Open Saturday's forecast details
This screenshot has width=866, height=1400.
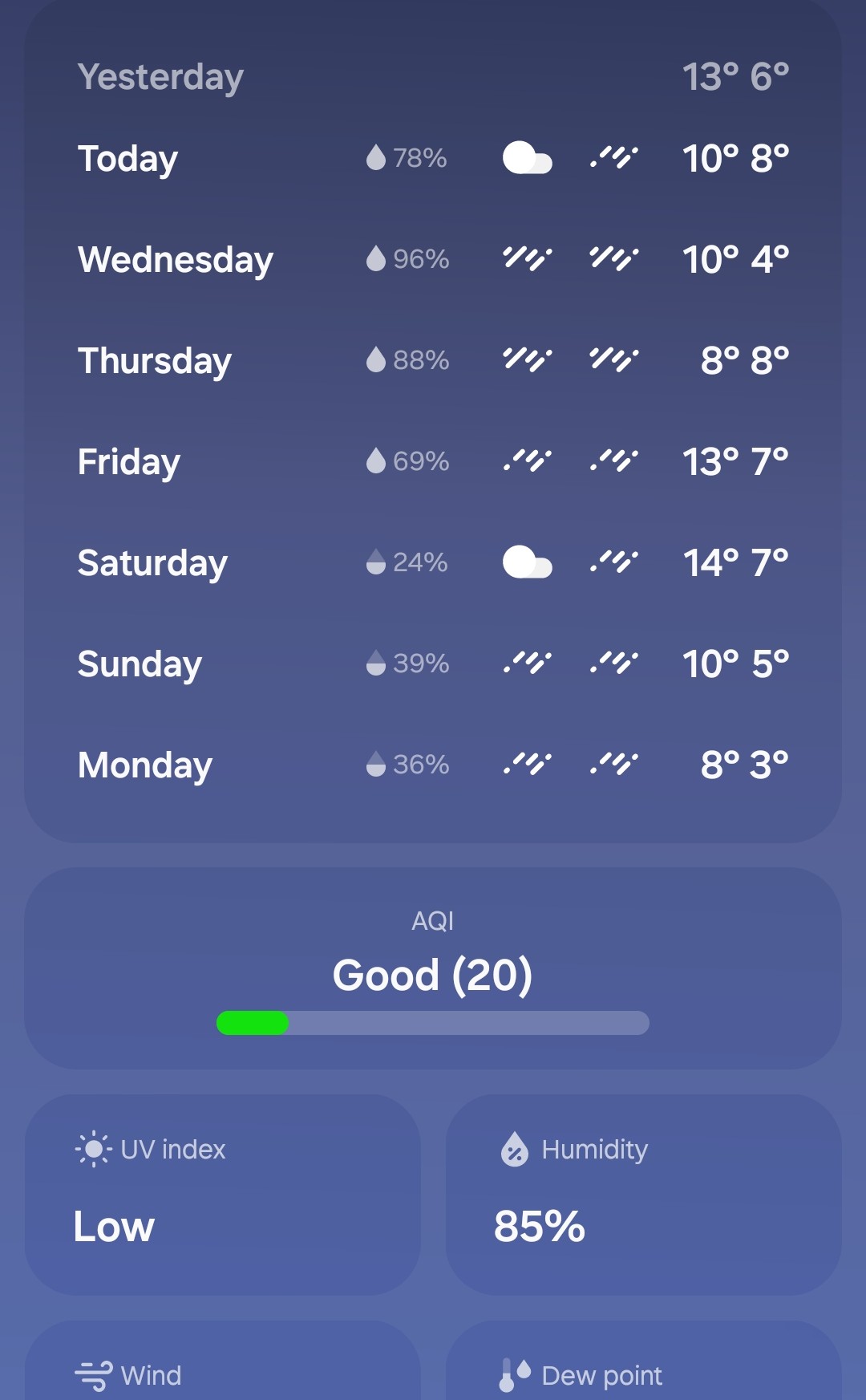point(433,563)
